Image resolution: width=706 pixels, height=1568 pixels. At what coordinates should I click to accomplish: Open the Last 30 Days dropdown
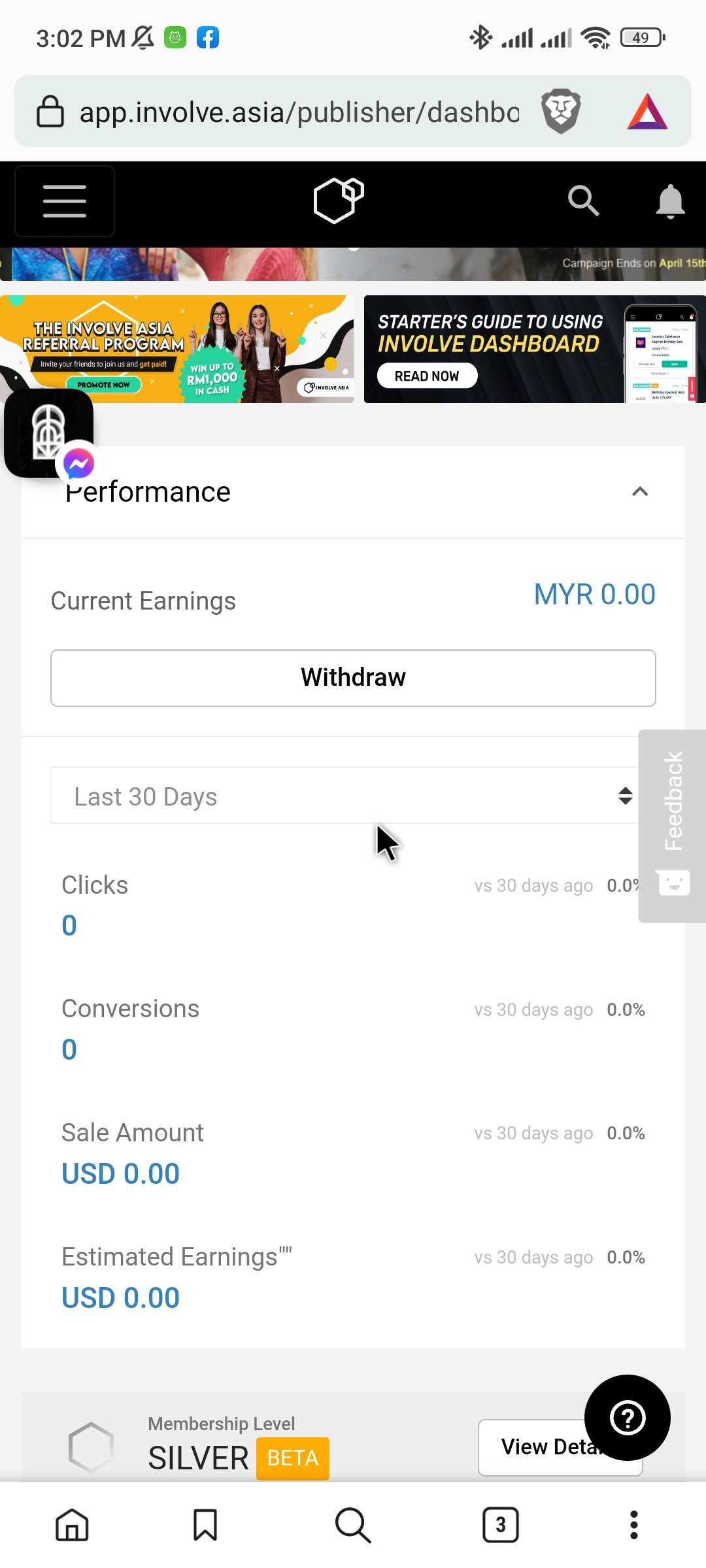coord(345,796)
